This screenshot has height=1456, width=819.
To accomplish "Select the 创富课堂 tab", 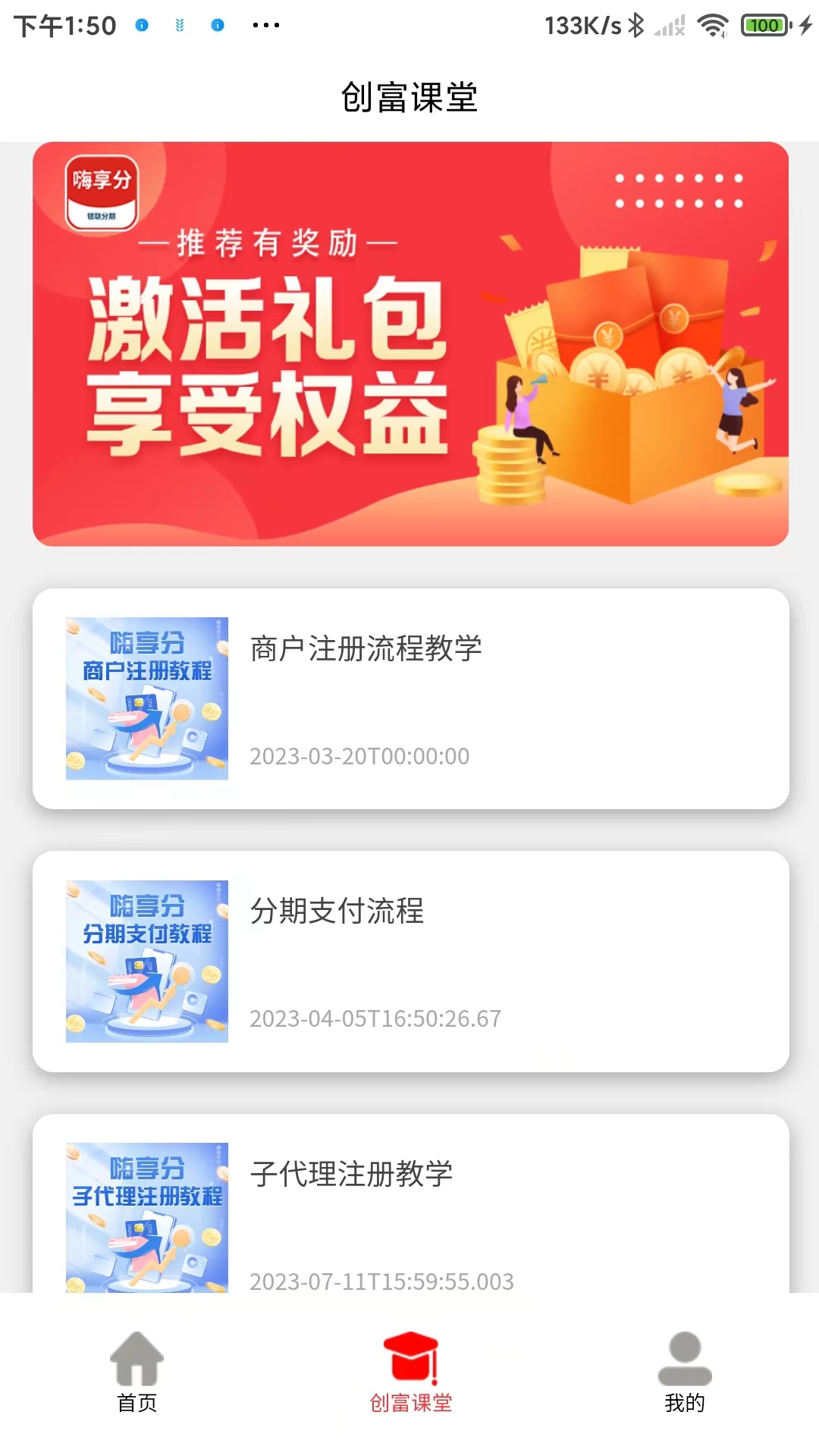I will click(x=410, y=1373).
